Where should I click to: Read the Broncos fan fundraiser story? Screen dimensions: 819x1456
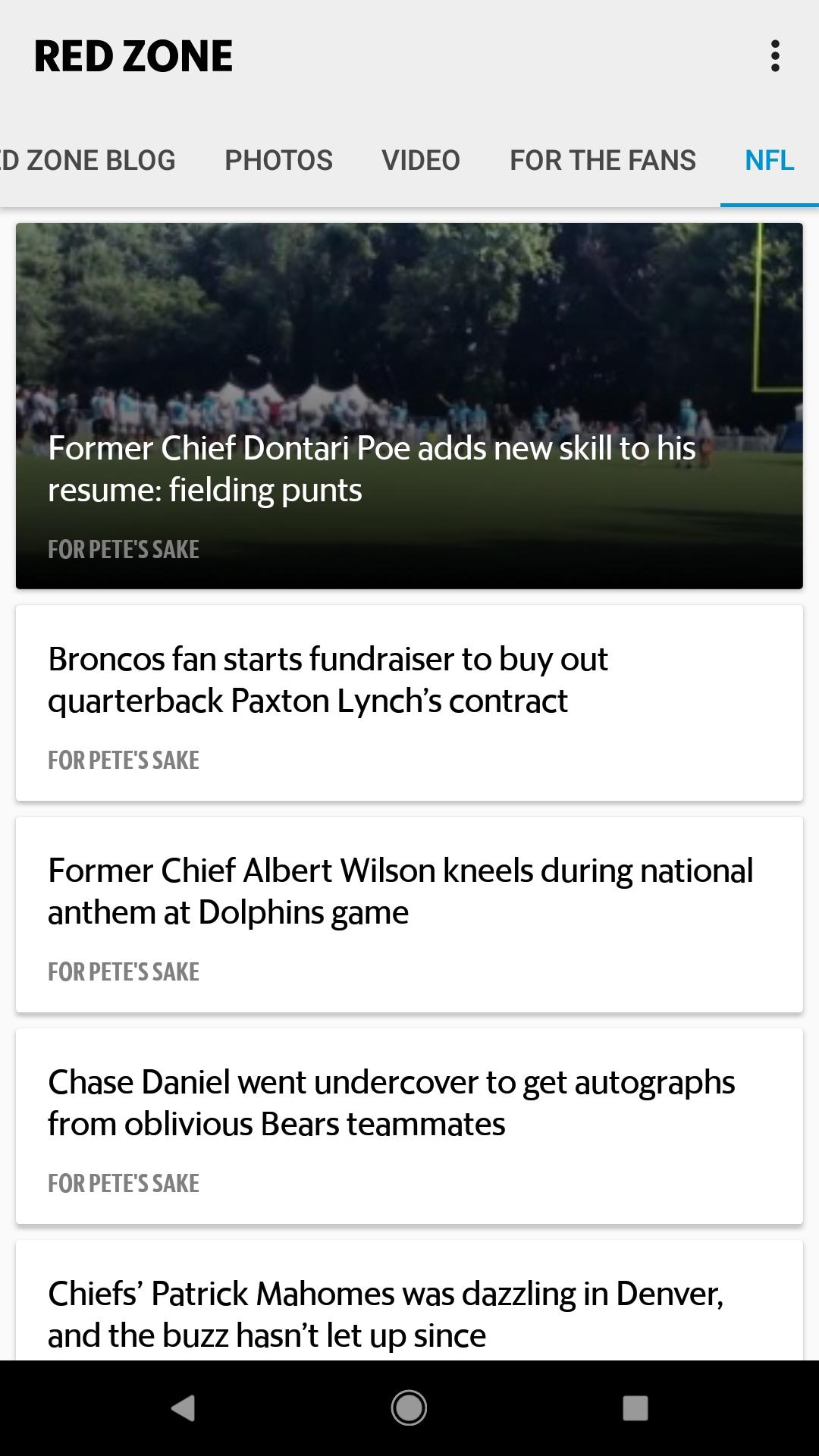tap(409, 702)
